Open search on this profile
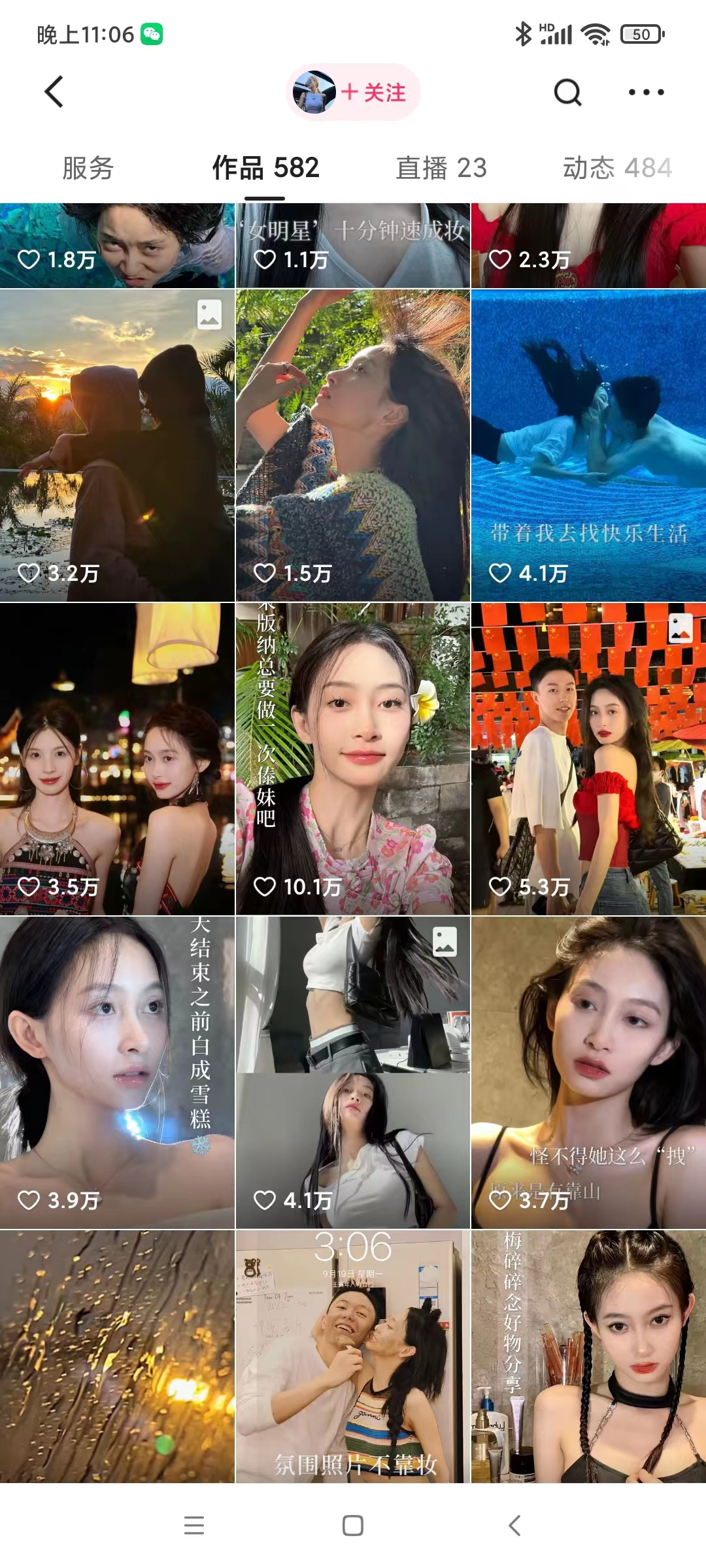706x1568 pixels. pos(567,92)
